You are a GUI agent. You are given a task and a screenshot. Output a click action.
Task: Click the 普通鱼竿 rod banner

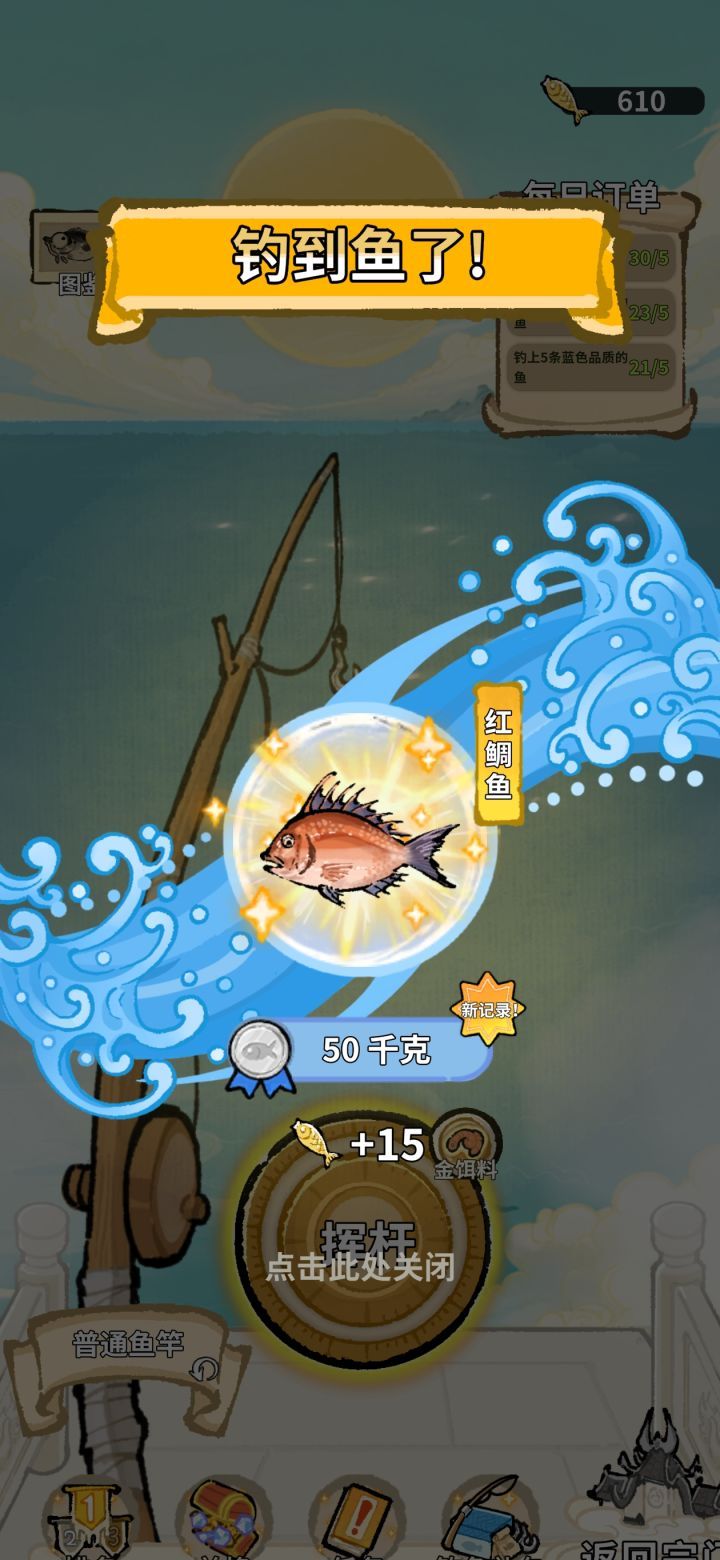tap(128, 1344)
